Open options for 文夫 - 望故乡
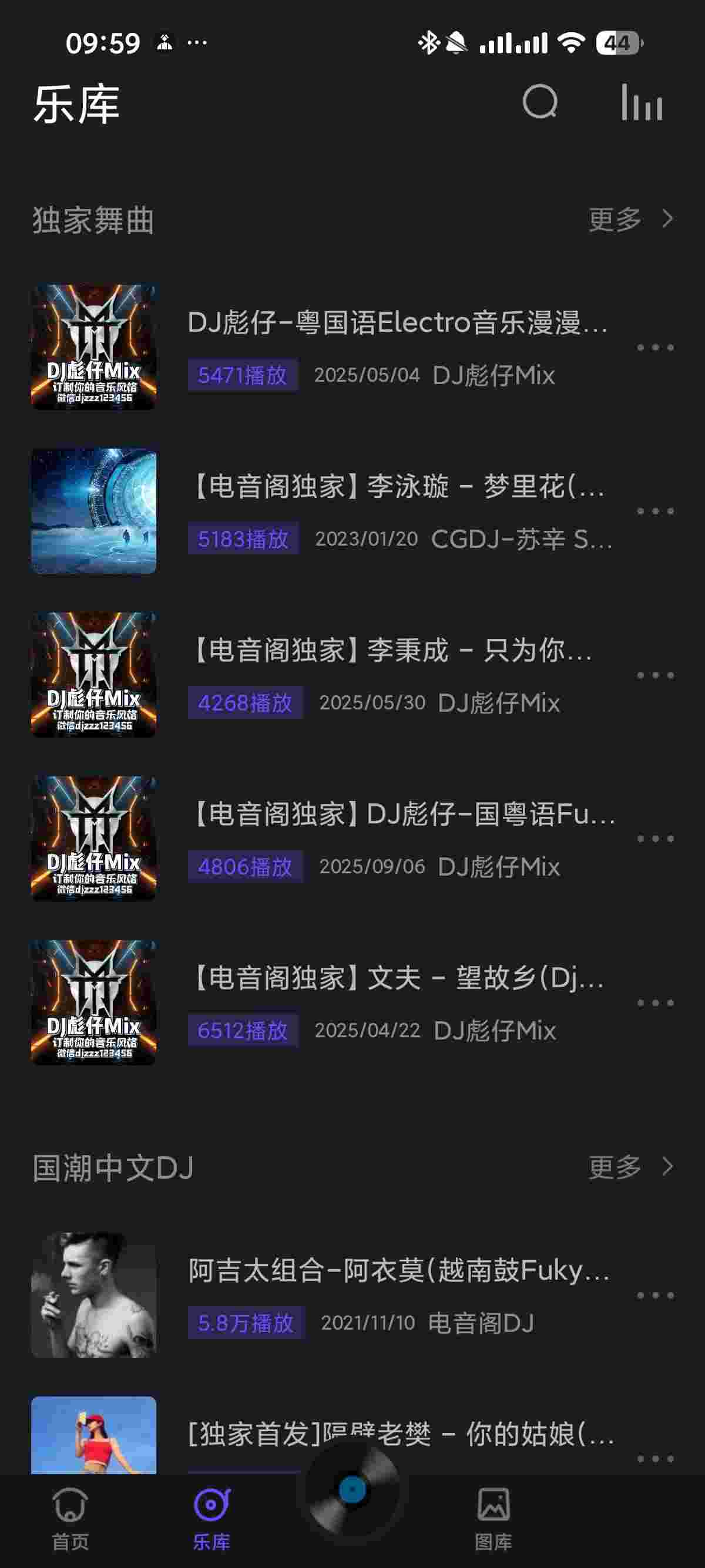Image resolution: width=705 pixels, height=1568 pixels. click(x=655, y=1002)
